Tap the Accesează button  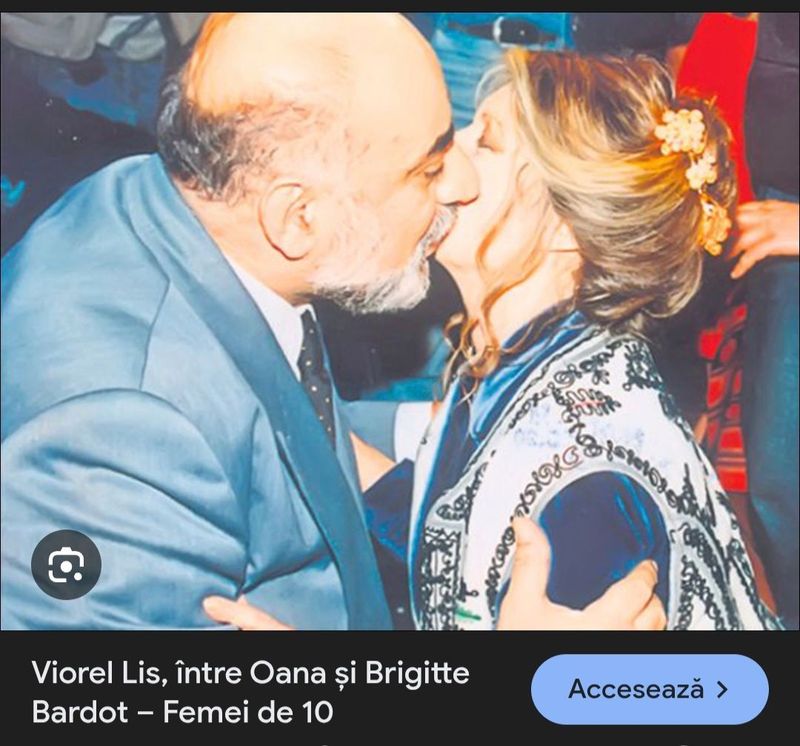[x=649, y=689]
